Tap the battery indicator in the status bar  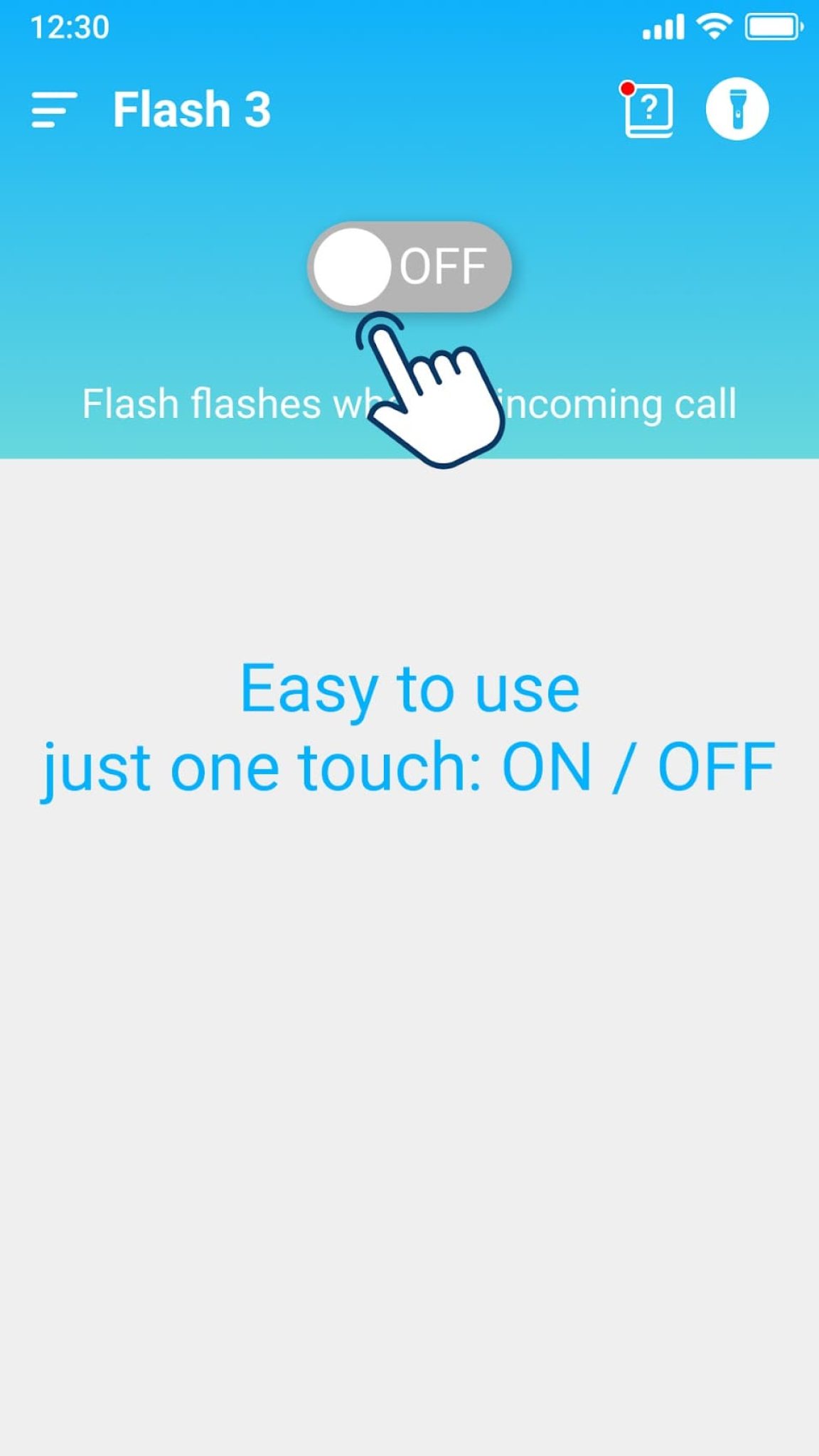point(772,26)
